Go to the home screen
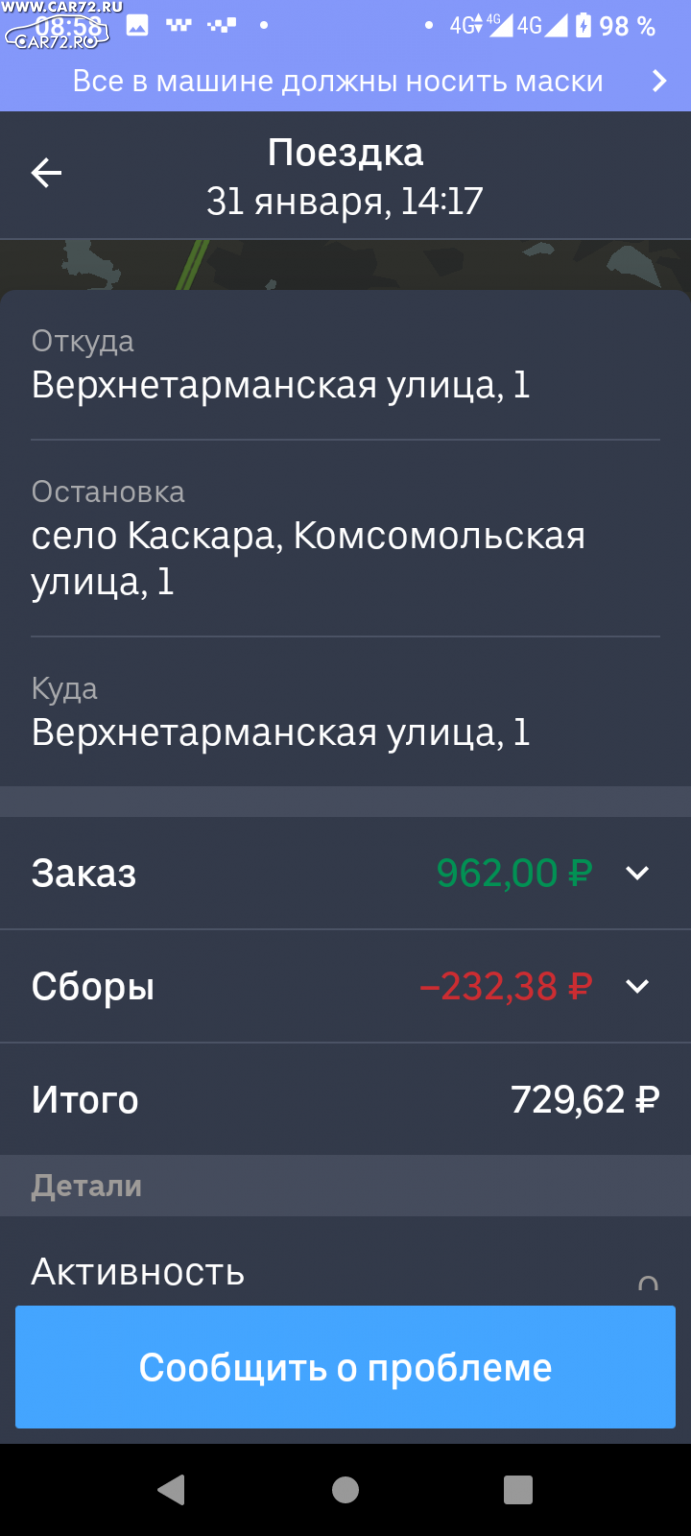The image size is (691, 1536). (345, 1490)
